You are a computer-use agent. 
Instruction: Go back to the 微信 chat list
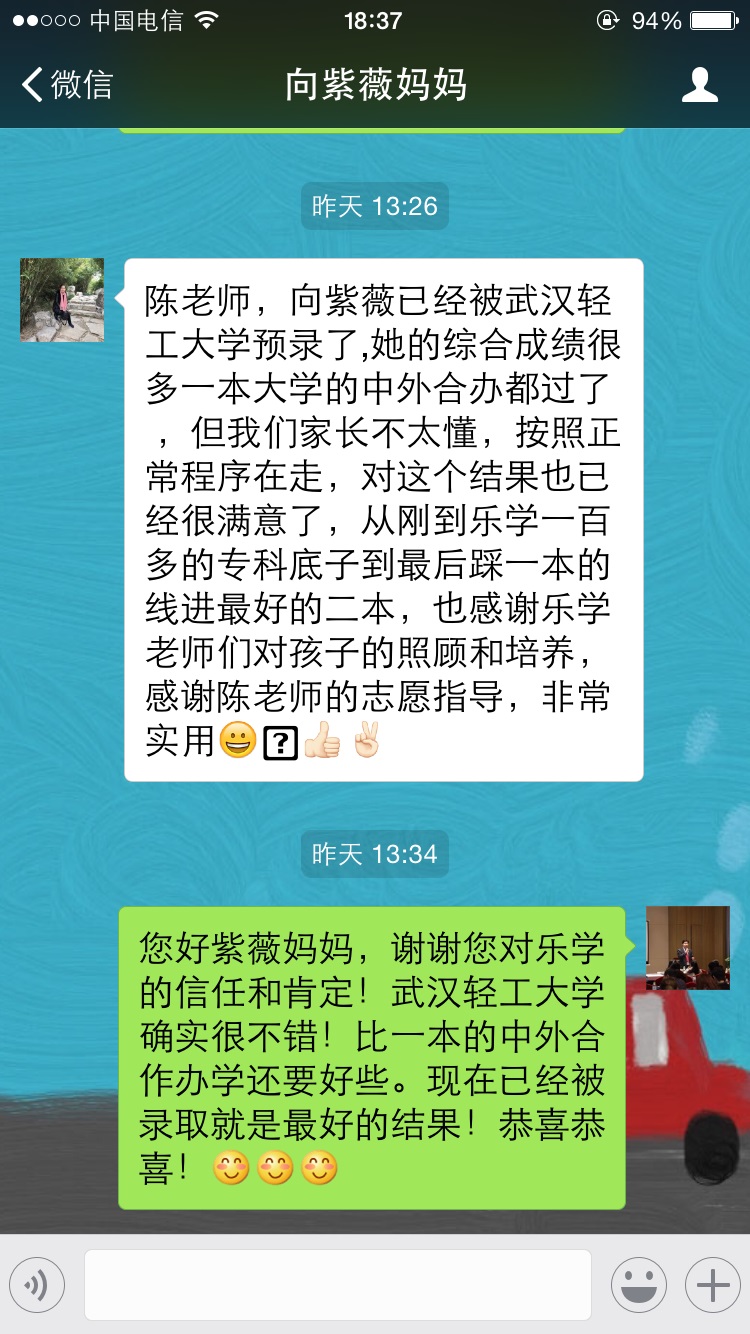[x=66, y=85]
